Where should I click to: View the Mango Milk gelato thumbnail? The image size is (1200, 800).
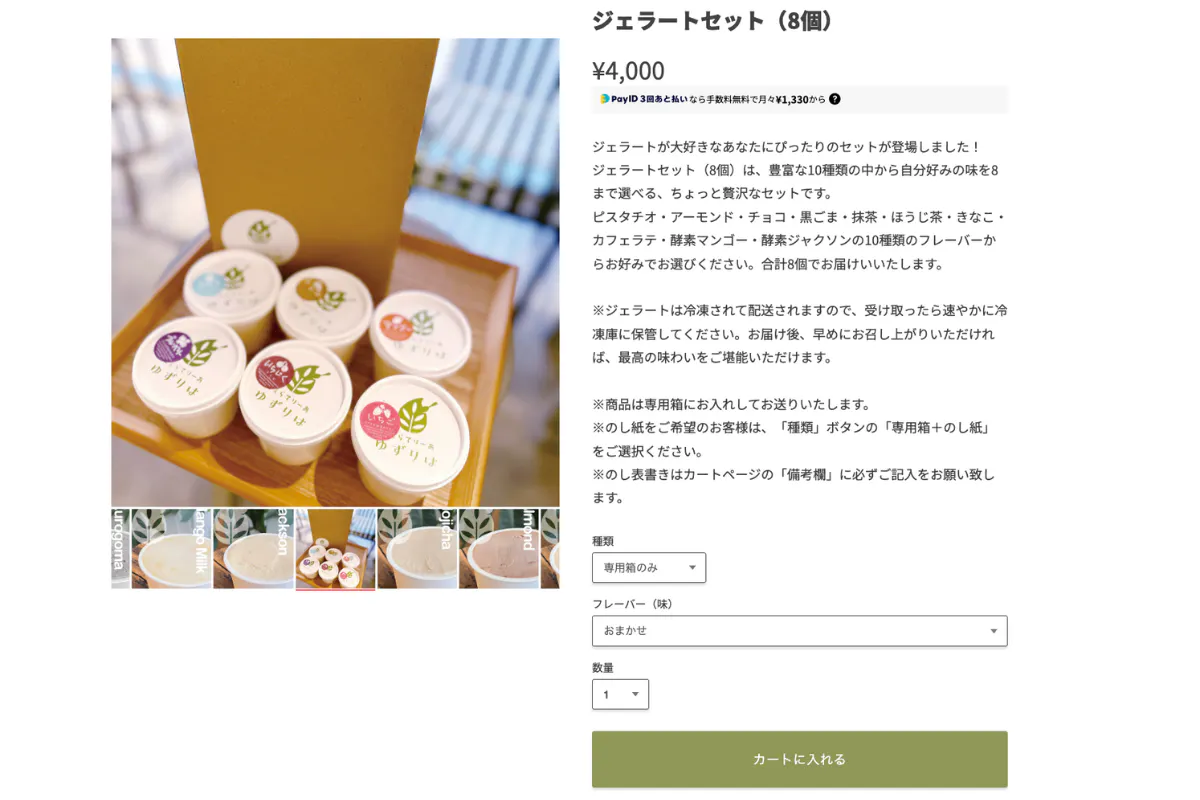tap(171, 548)
